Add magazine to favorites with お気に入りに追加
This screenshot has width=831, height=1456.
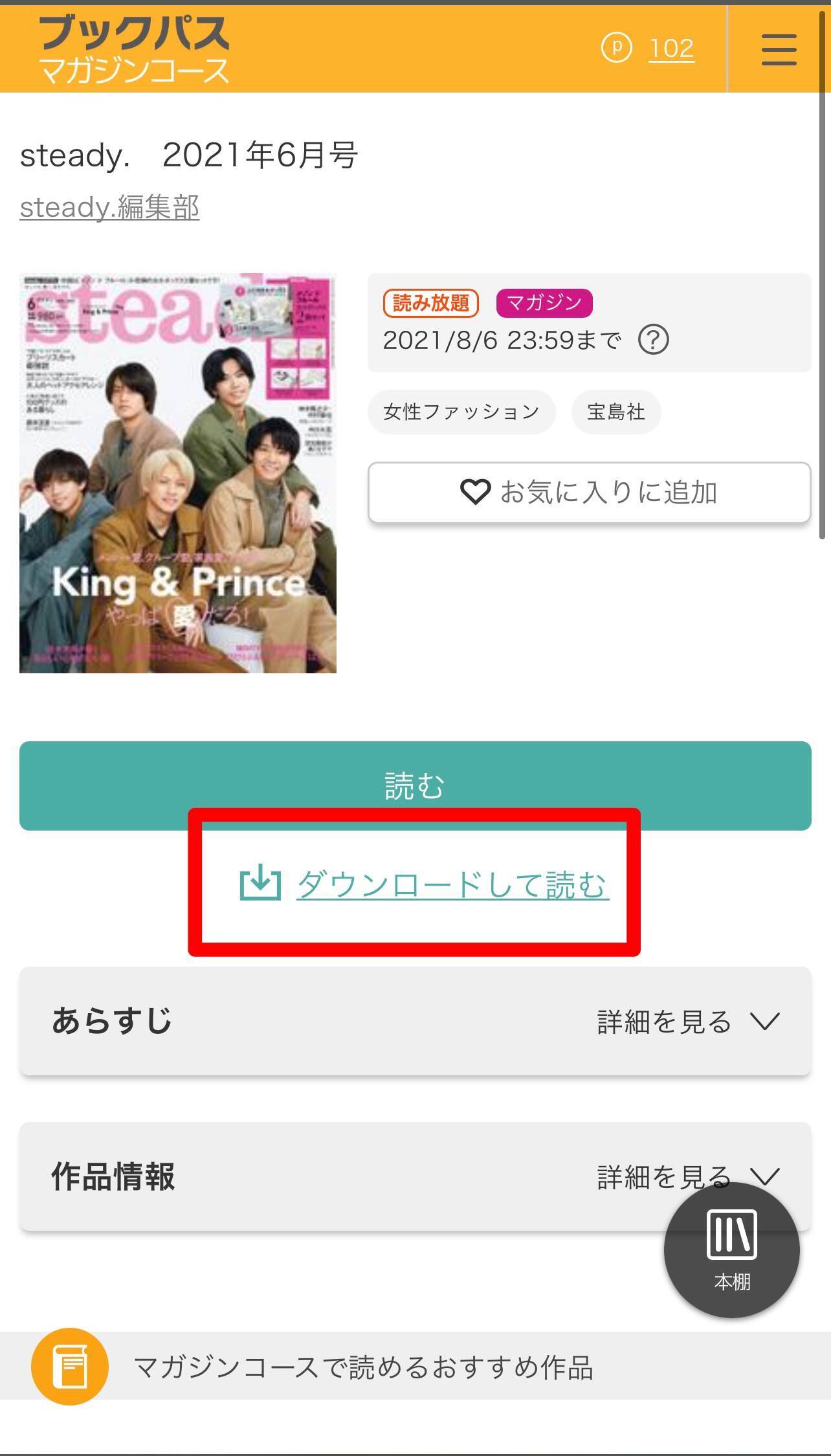pyautogui.click(x=589, y=492)
